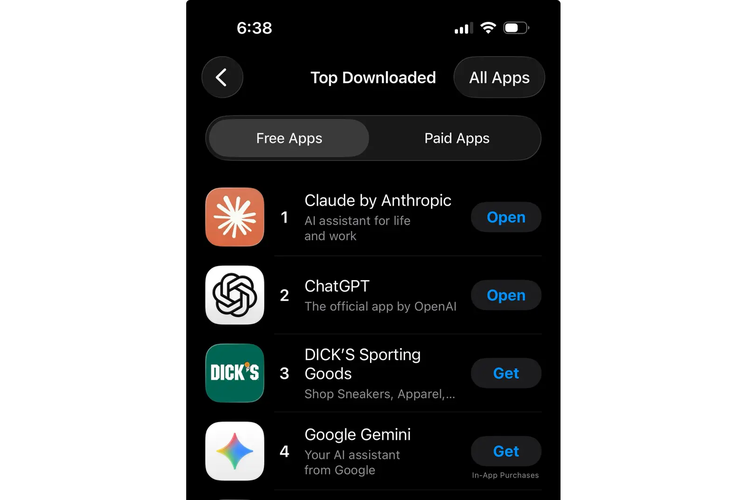Get the Google Gemini app
Screen dimensions: 750x500
point(505,451)
